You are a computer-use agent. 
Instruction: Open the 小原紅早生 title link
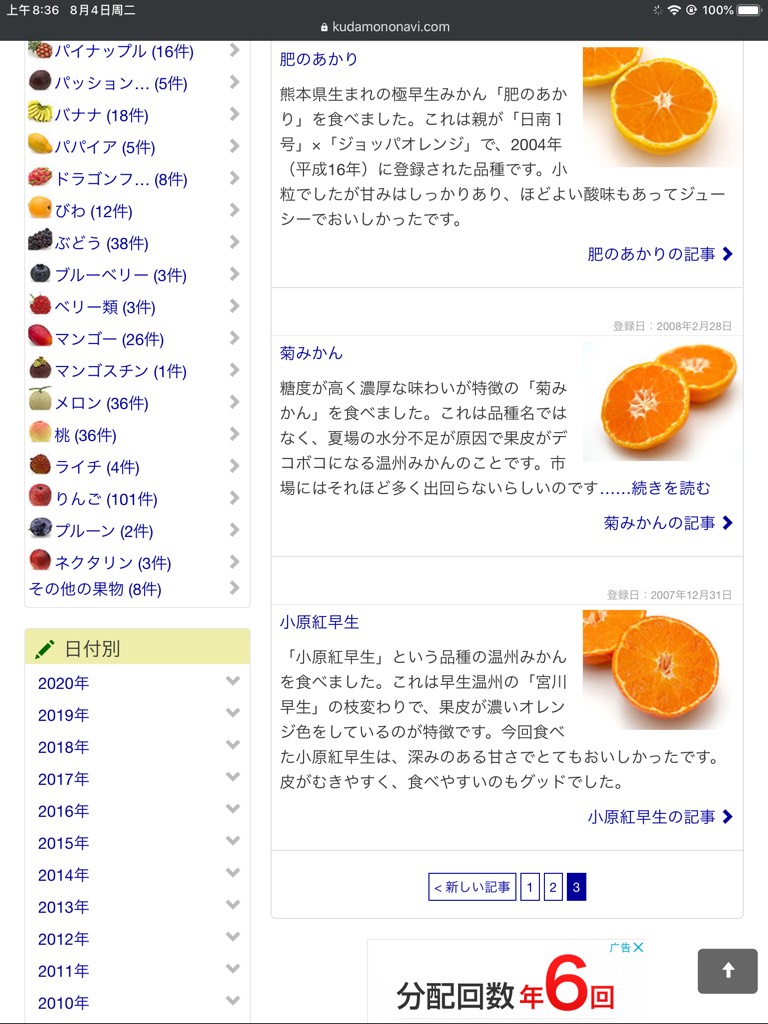tap(319, 622)
